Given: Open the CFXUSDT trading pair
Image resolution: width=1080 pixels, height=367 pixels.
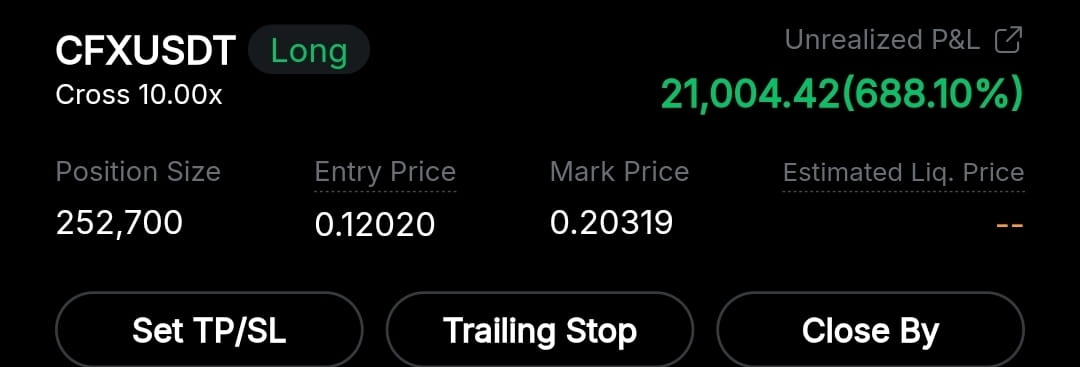Looking at the screenshot, I should tap(146, 50).
